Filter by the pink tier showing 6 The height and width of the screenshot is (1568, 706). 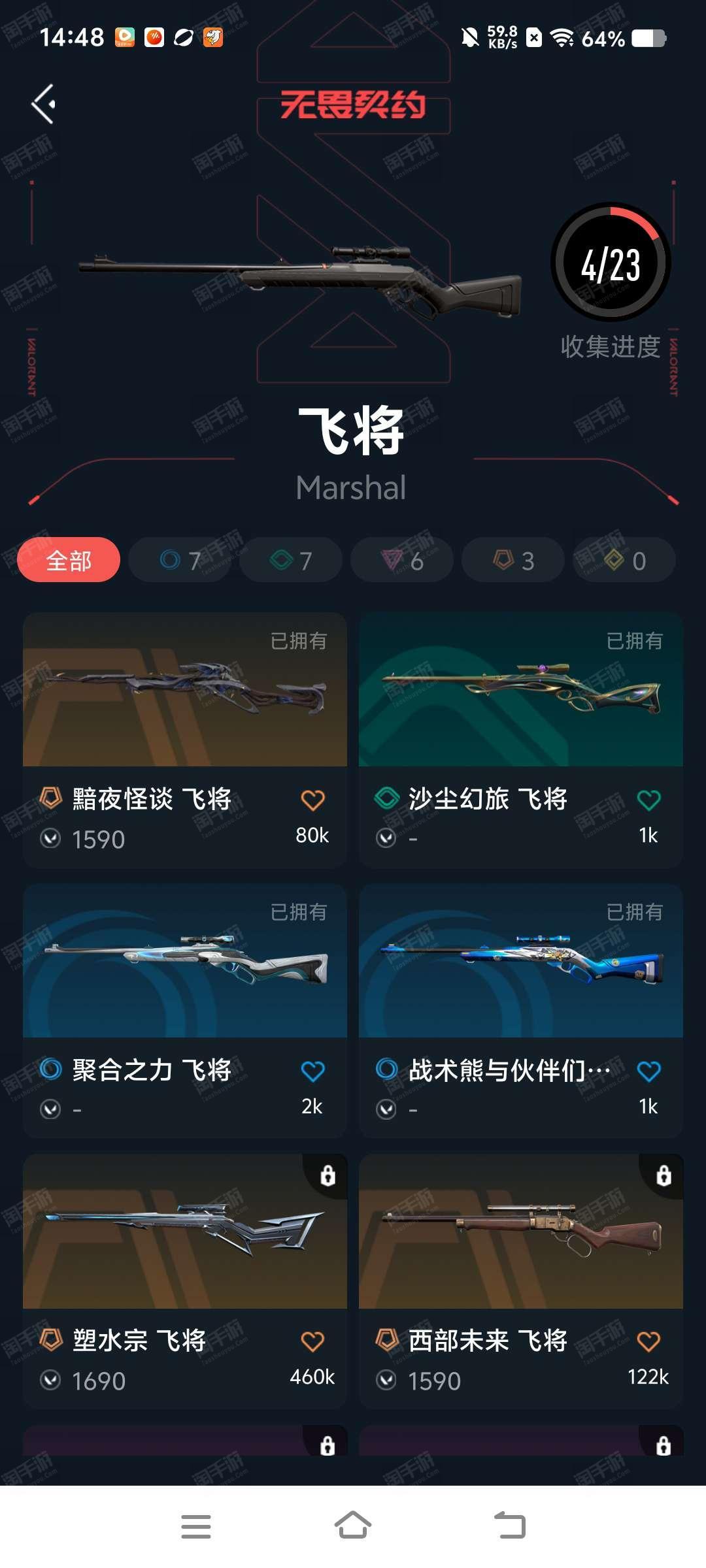(402, 560)
